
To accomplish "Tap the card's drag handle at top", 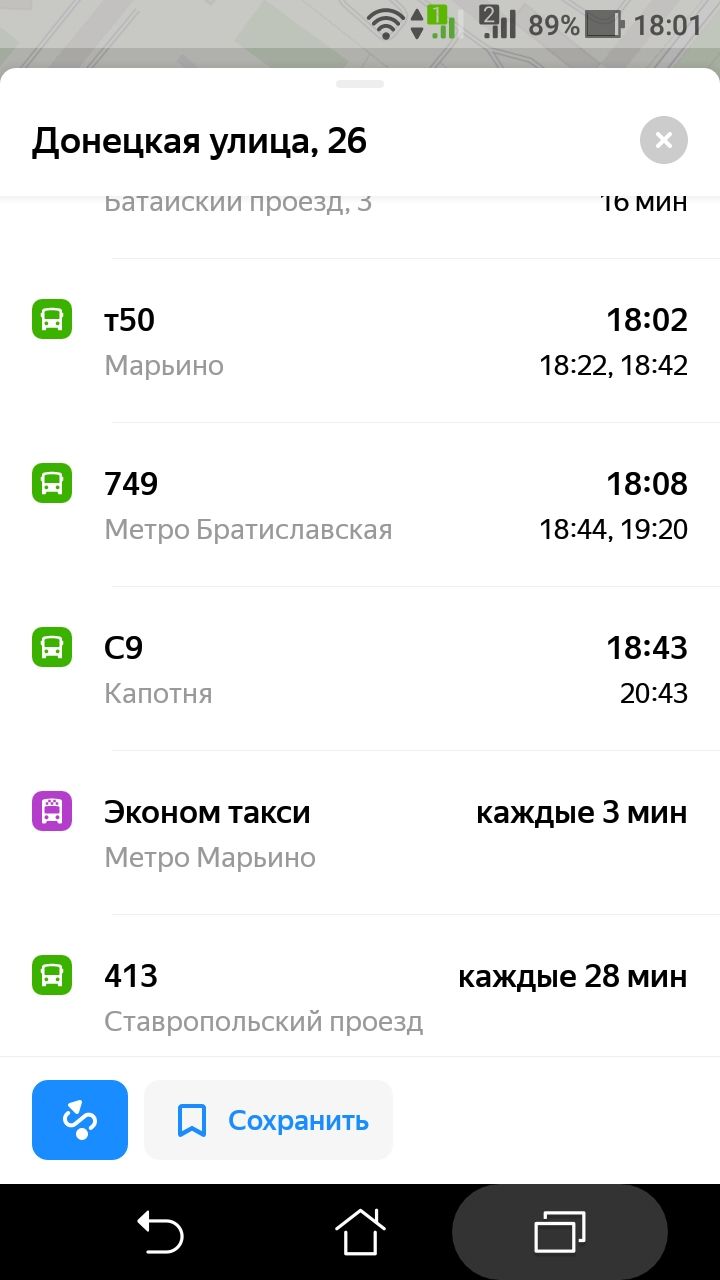I will coord(360,84).
